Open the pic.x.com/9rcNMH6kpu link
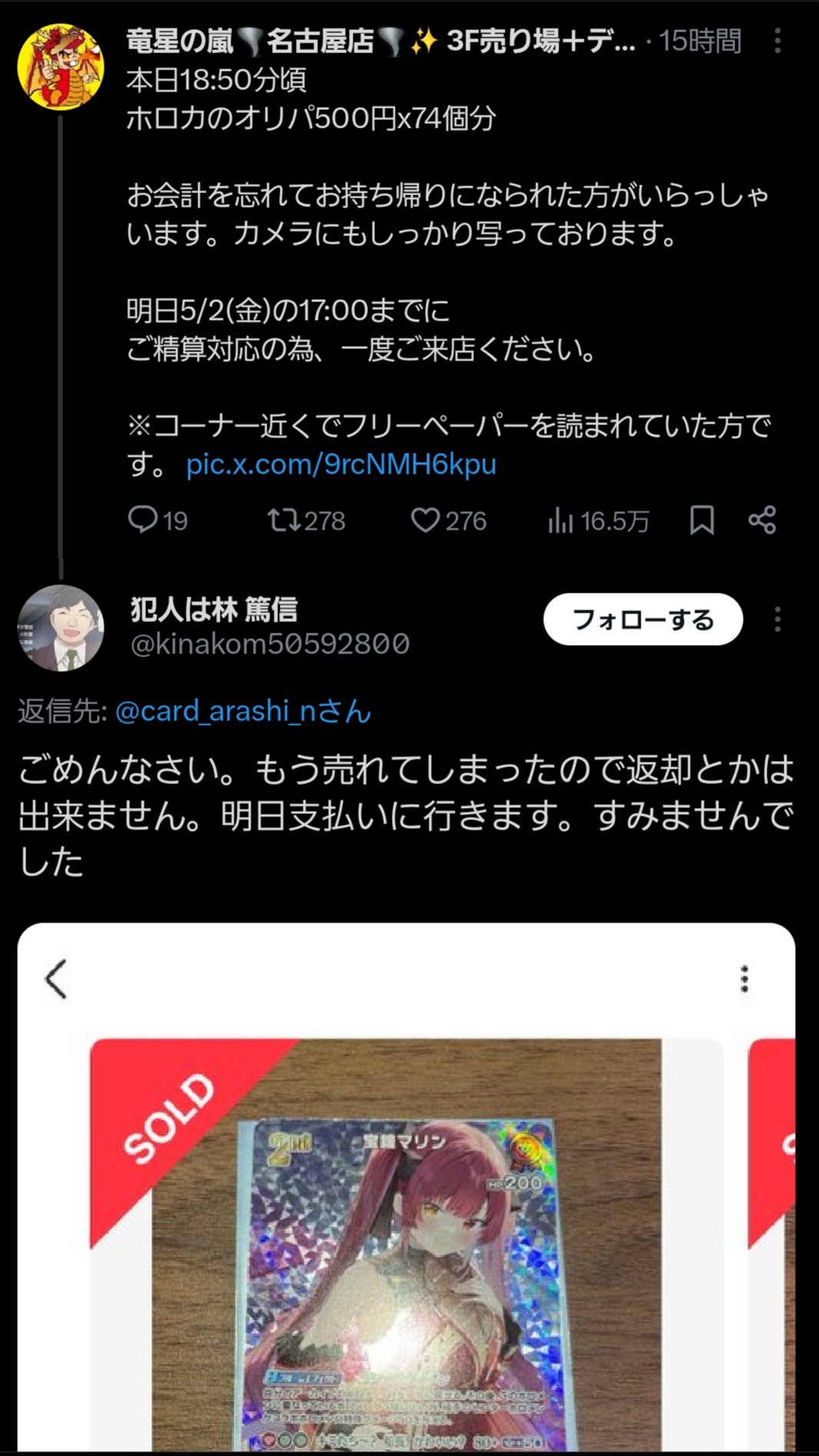 coord(341,464)
